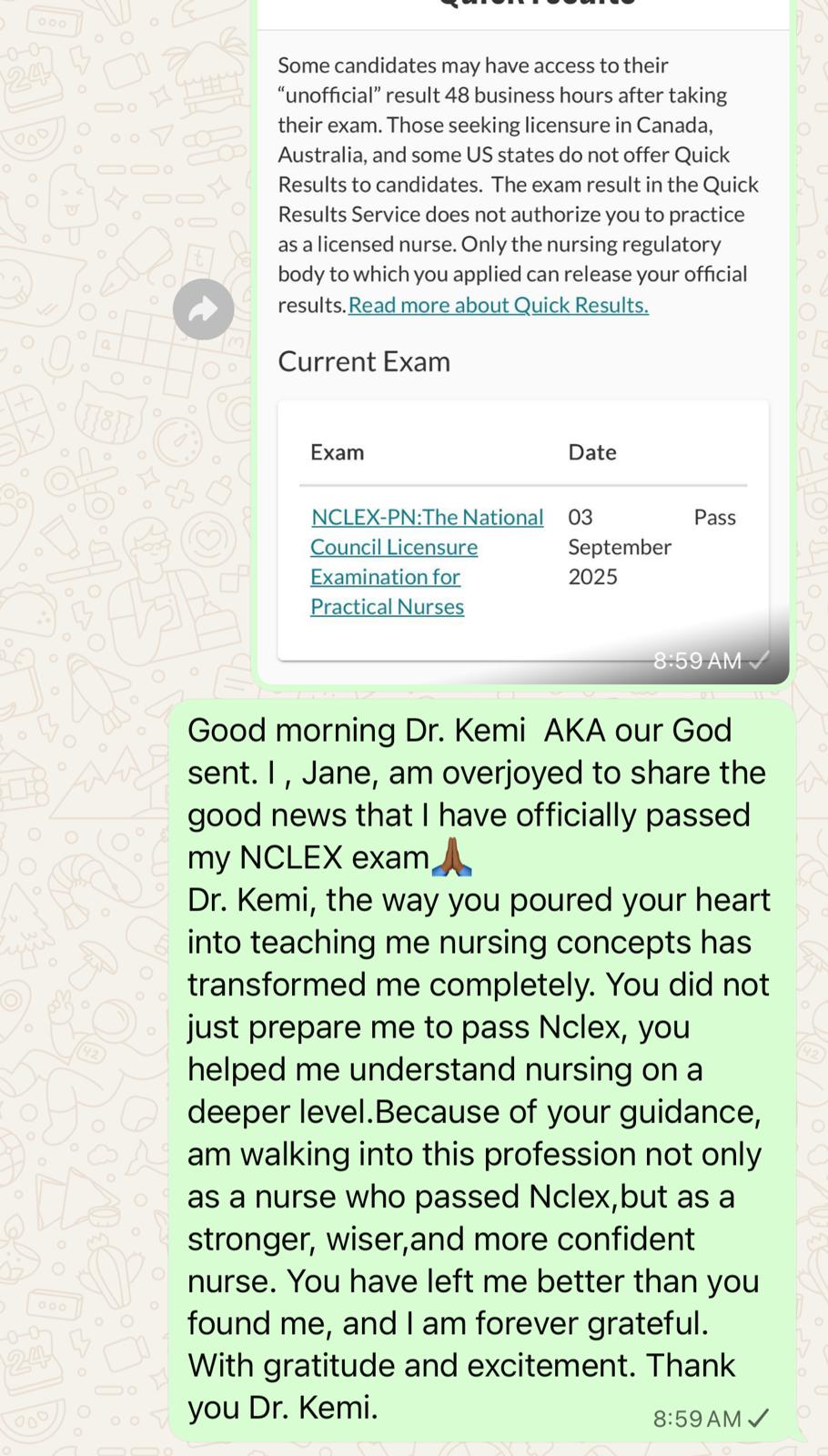Forward the Quick Results screenshot message

tap(203, 309)
